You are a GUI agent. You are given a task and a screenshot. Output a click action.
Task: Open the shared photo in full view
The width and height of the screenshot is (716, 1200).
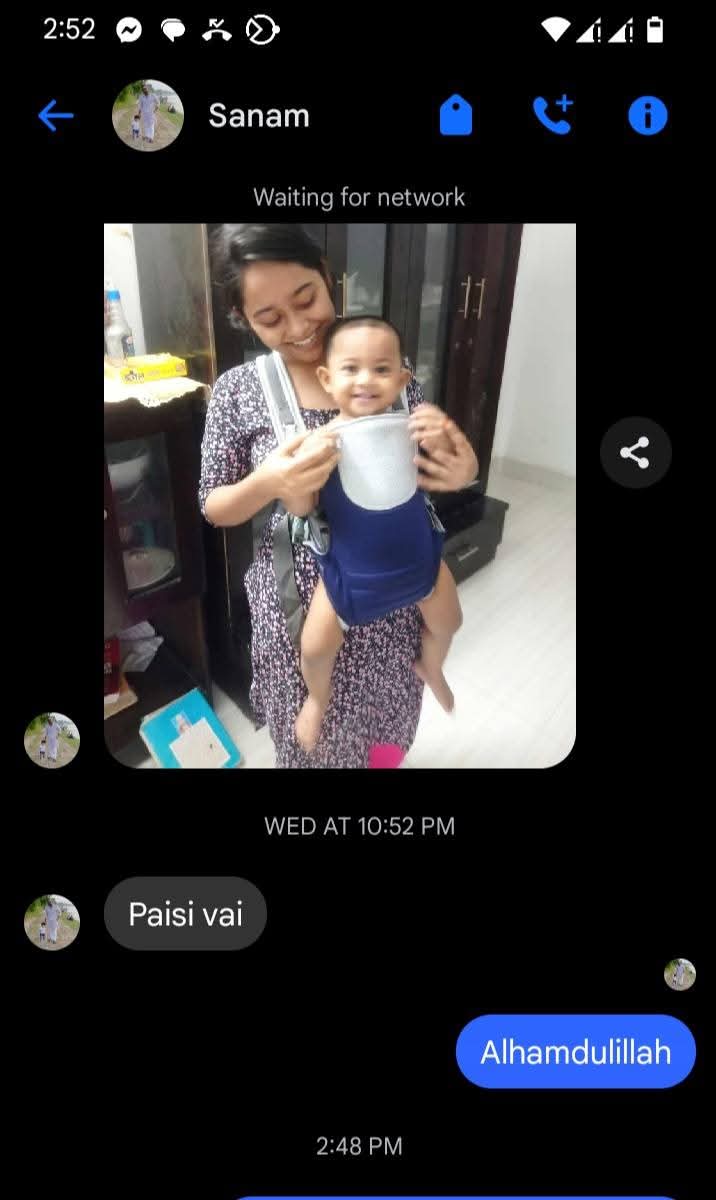coord(340,495)
